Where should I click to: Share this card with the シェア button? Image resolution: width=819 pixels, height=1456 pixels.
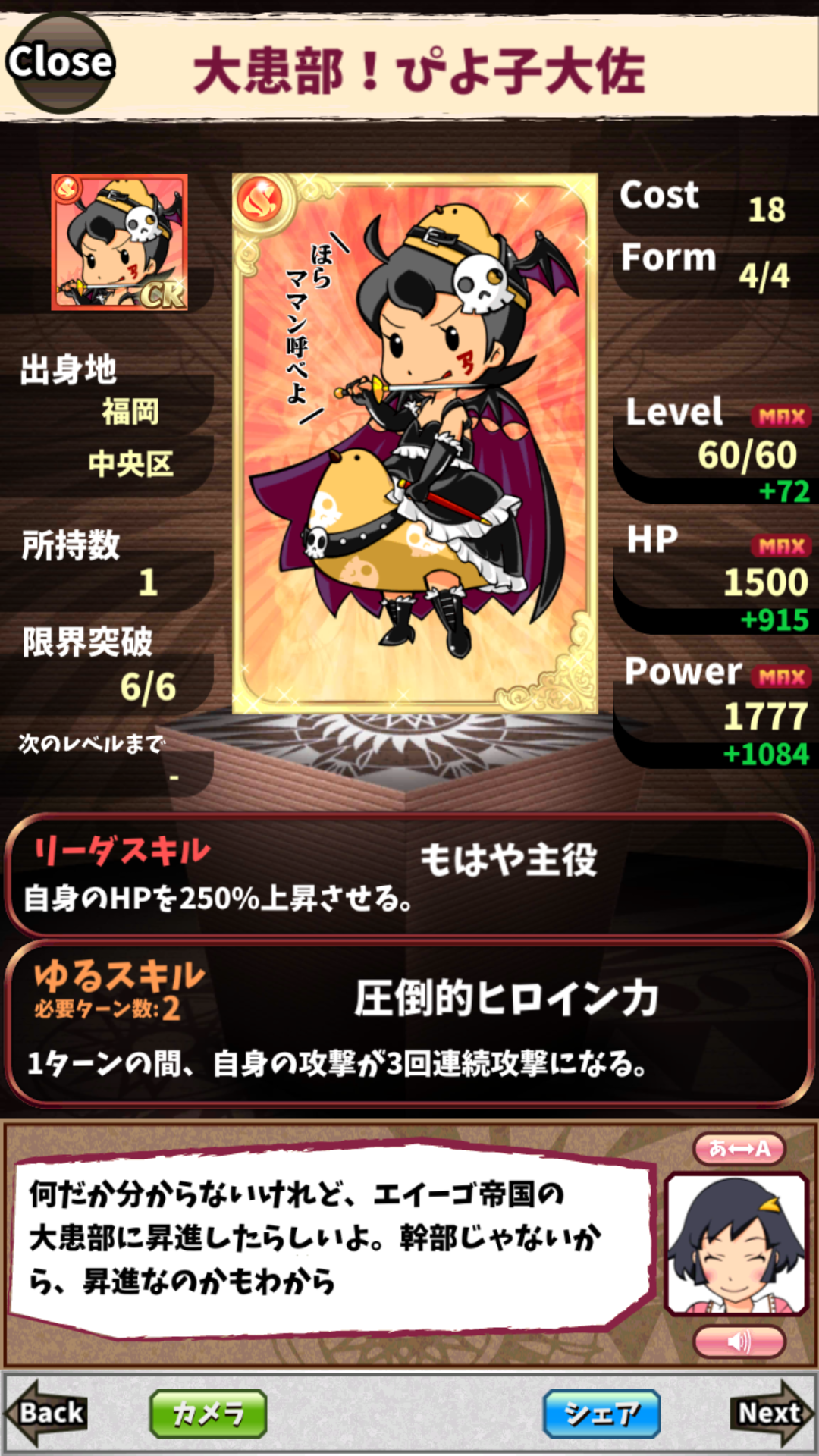601,1414
